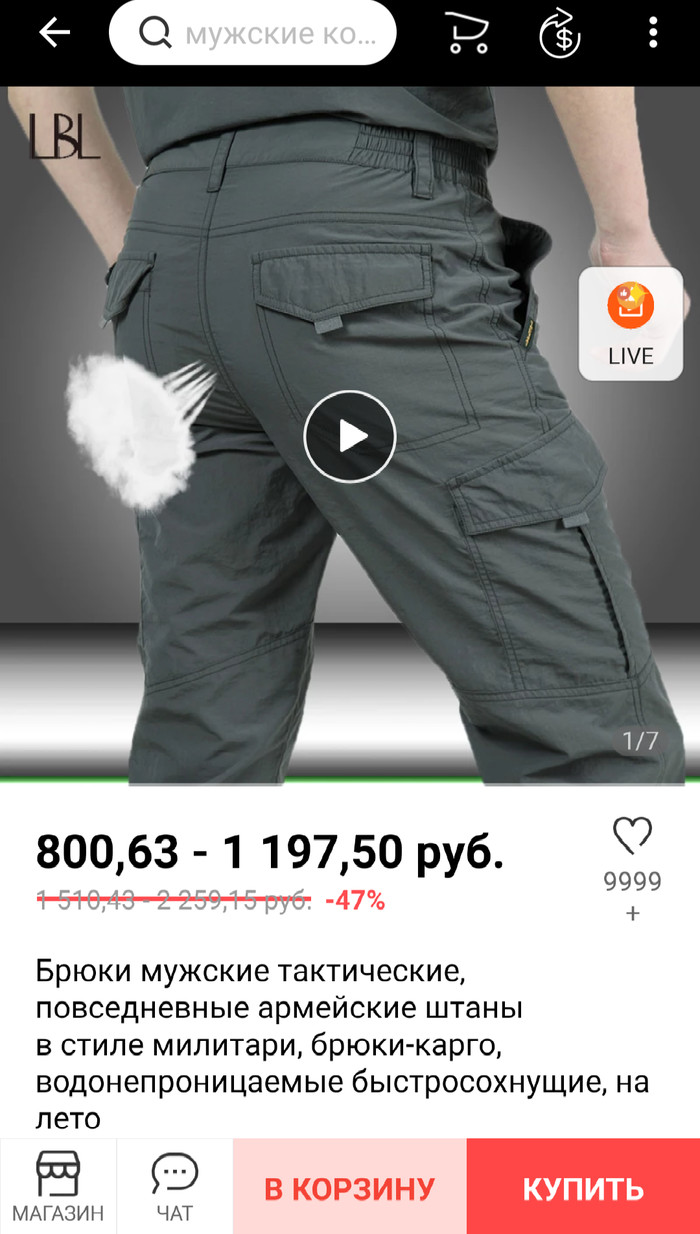The height and width of the screenshot is (1234, 700).
Task: Start a ЧАТ with the seller
Action: pos(175,1186)
